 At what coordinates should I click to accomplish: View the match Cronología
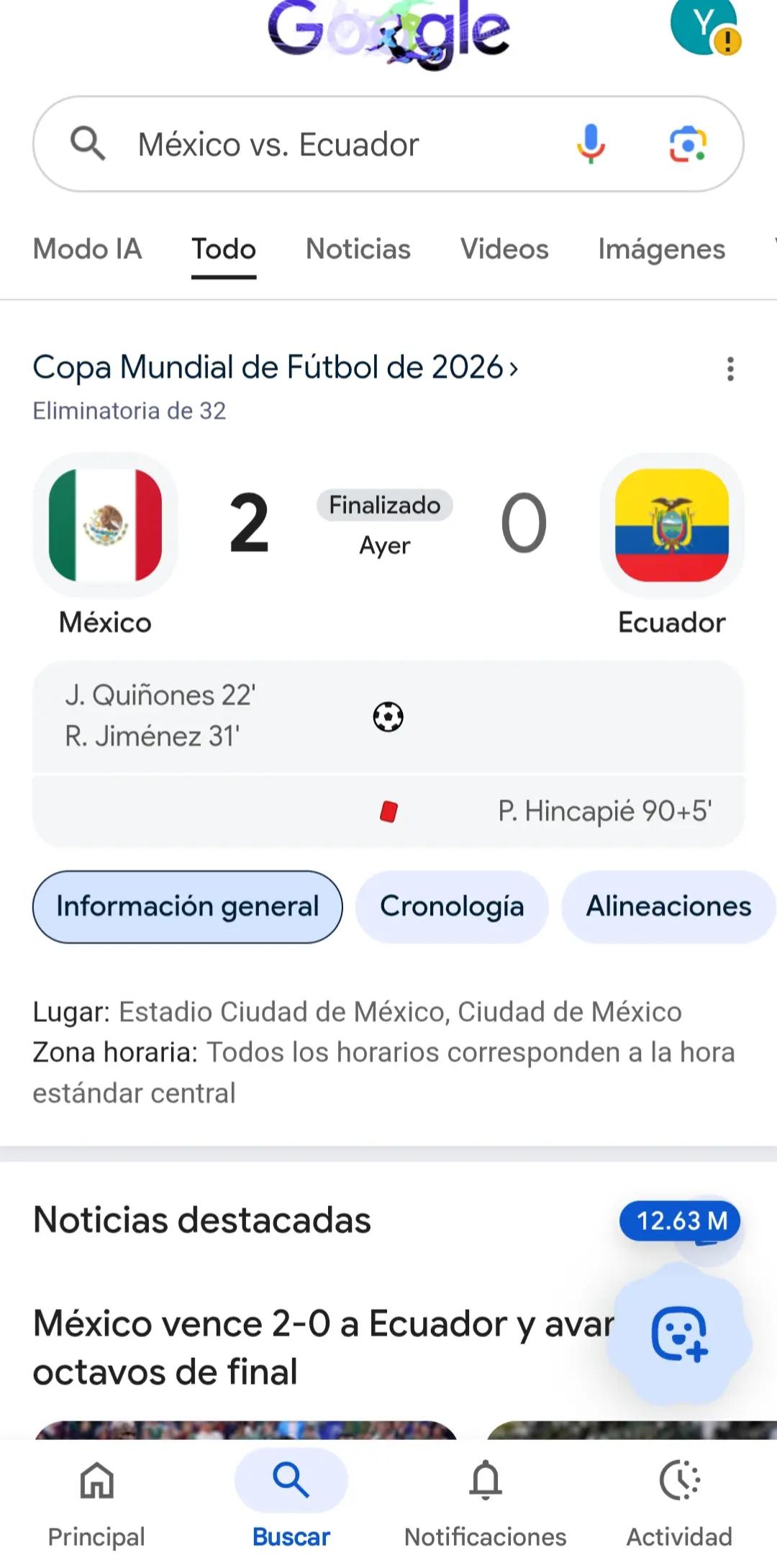point(452,906)
